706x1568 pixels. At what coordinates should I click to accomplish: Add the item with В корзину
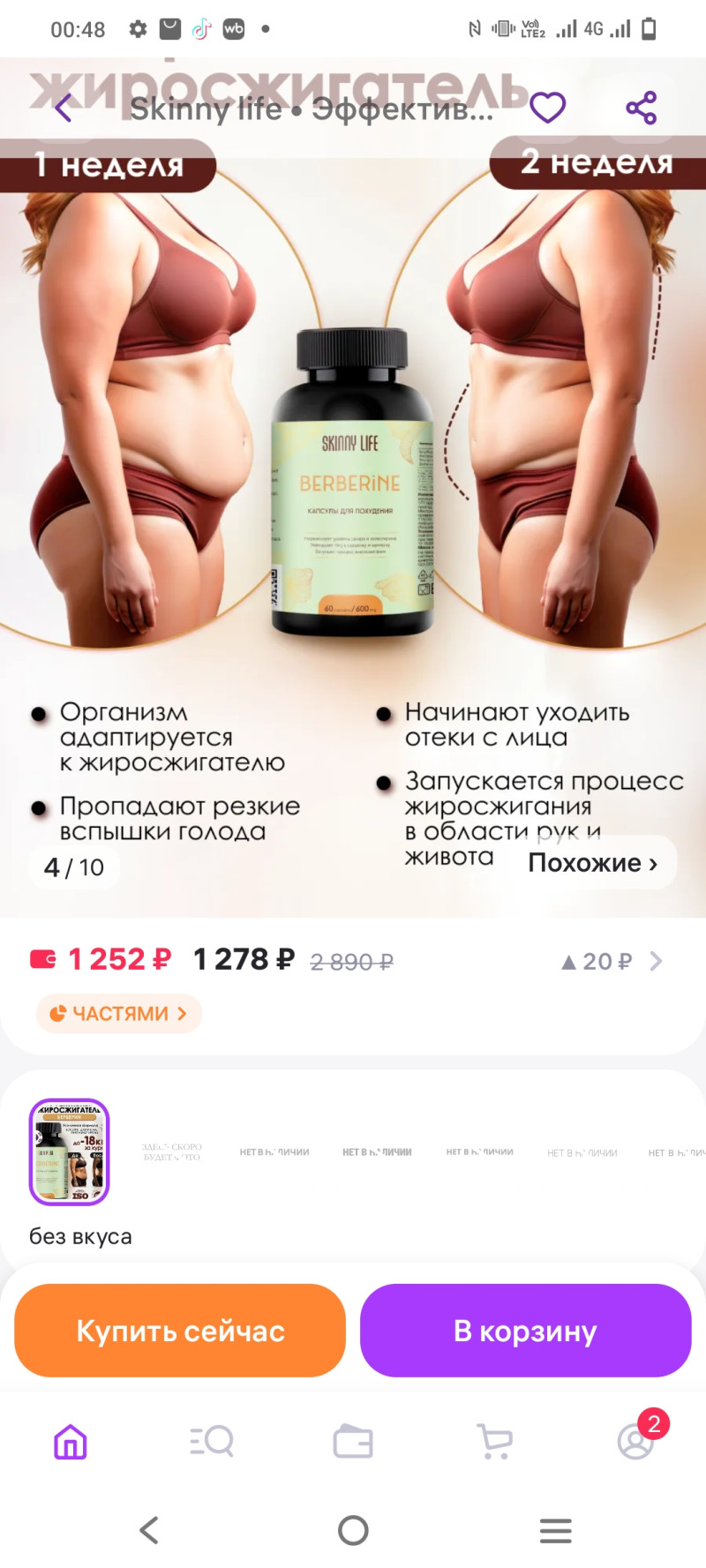click(525, 1331)
